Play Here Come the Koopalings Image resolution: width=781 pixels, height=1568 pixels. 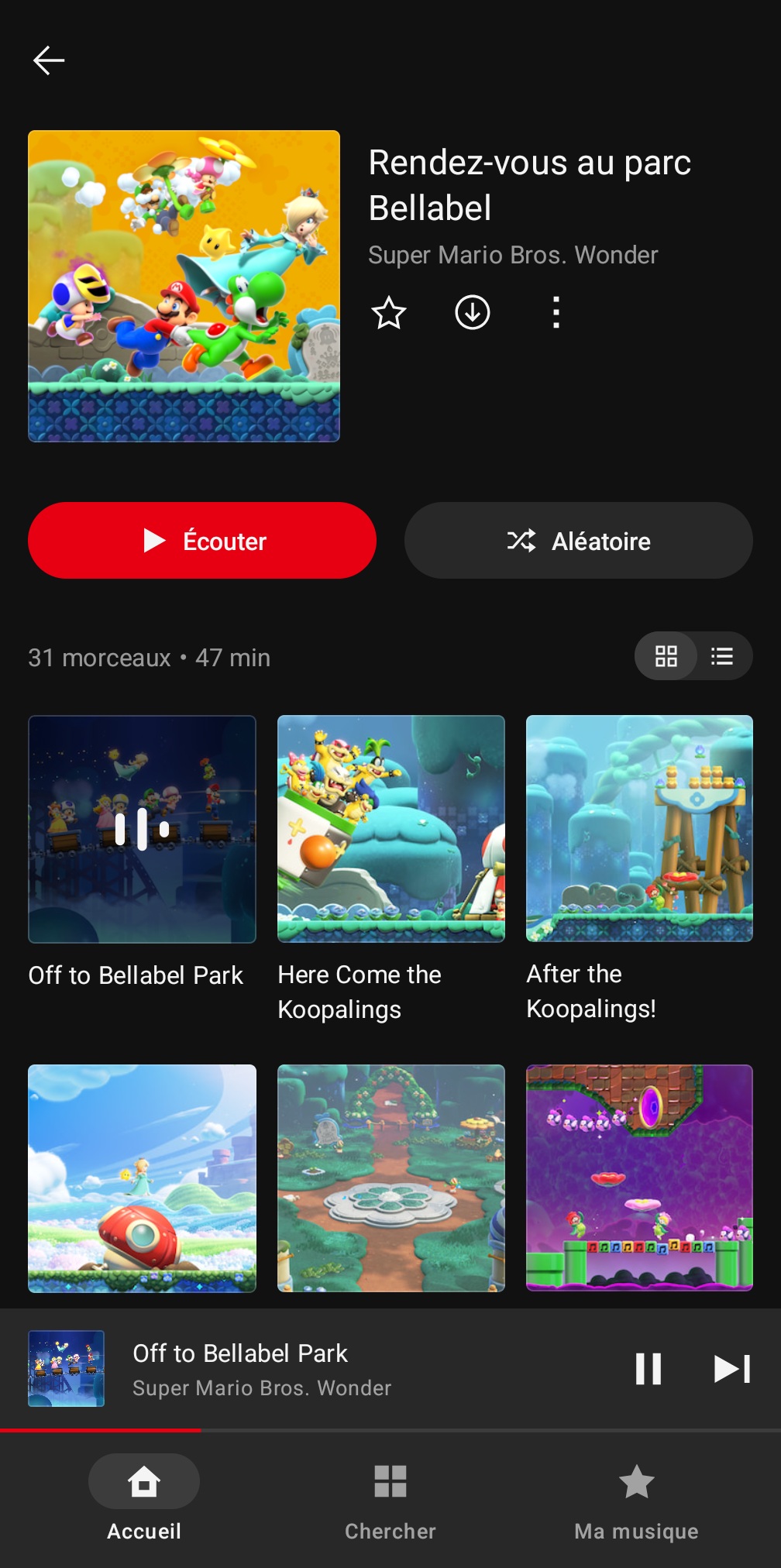pos(391,829)
